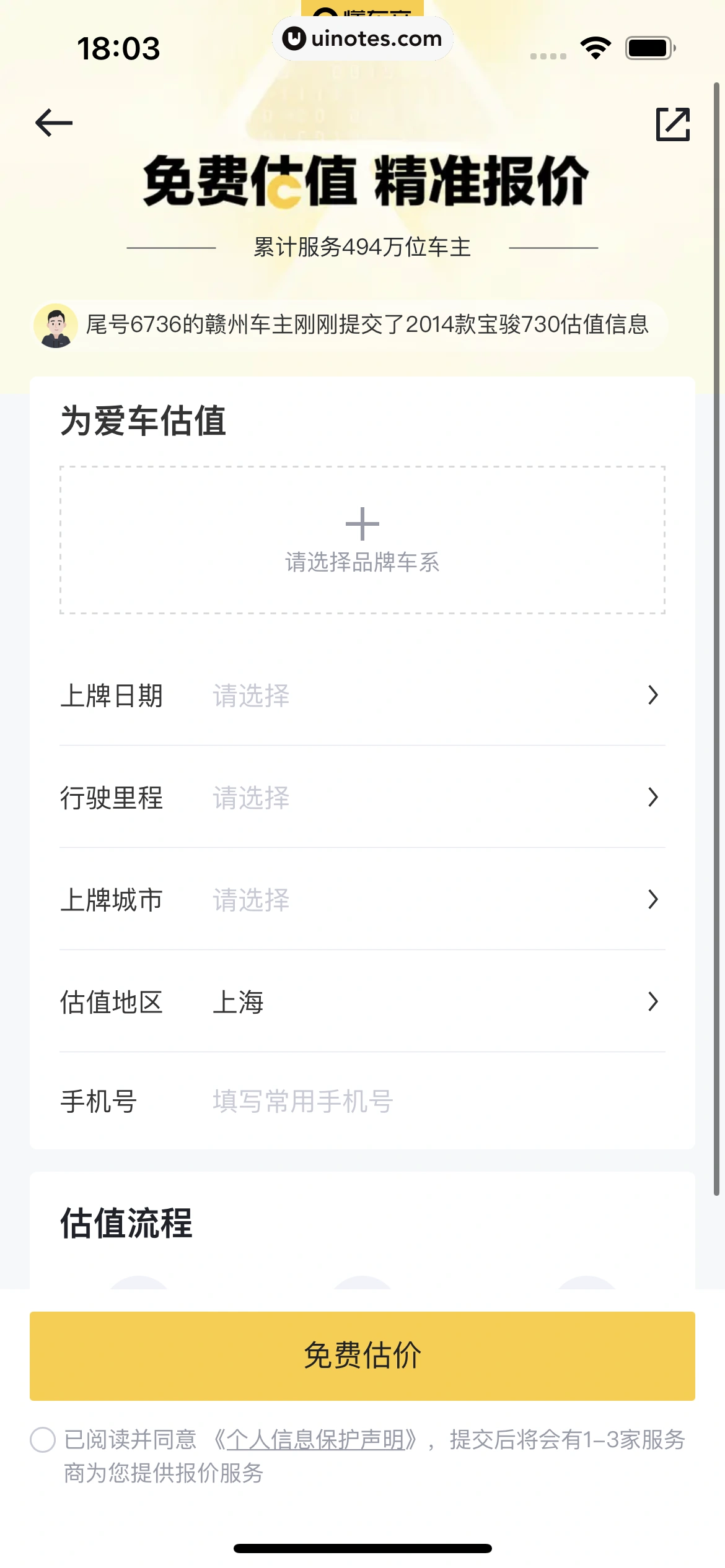The width and height of the screenshot is (725, 1568).
Task: Go back using the arrow icon
Action: [x=54, y=123]
